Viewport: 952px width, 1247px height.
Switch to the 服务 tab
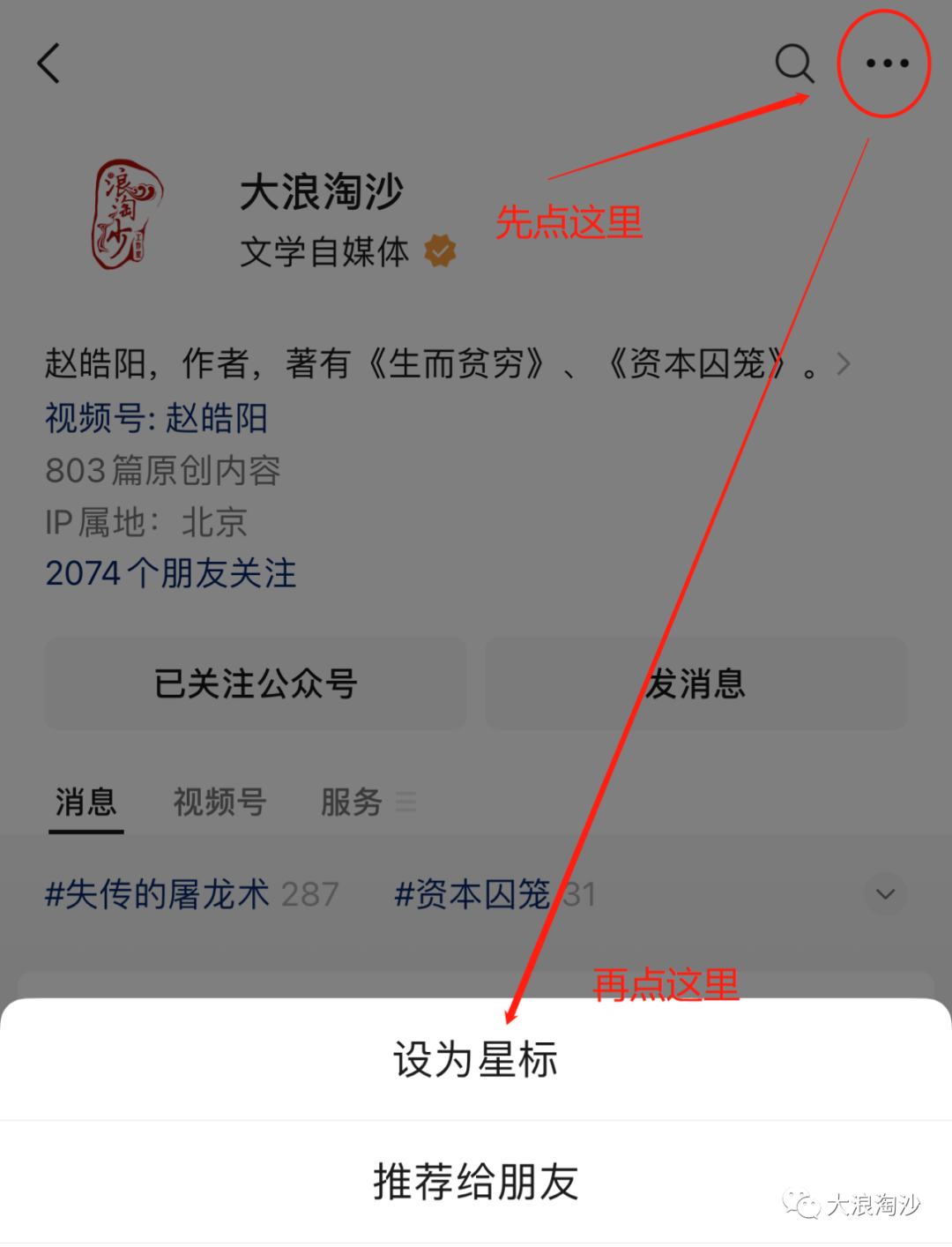(x=352, y=802)
